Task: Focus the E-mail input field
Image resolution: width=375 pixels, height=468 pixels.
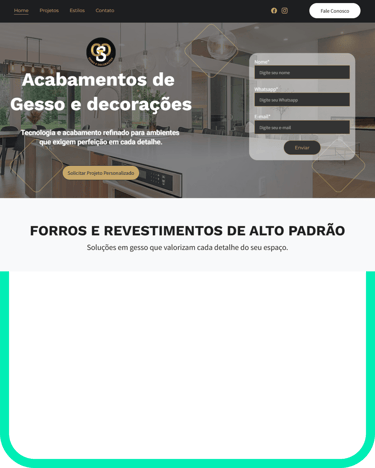Action: [x=302, y=127]
